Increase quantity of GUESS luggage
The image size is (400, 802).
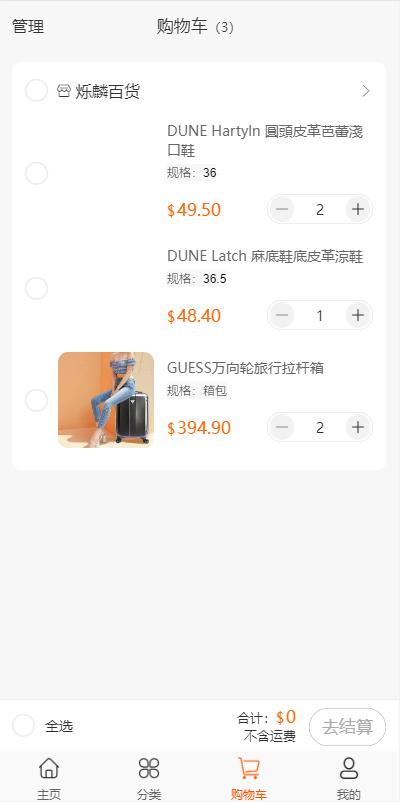pos(358,427)
